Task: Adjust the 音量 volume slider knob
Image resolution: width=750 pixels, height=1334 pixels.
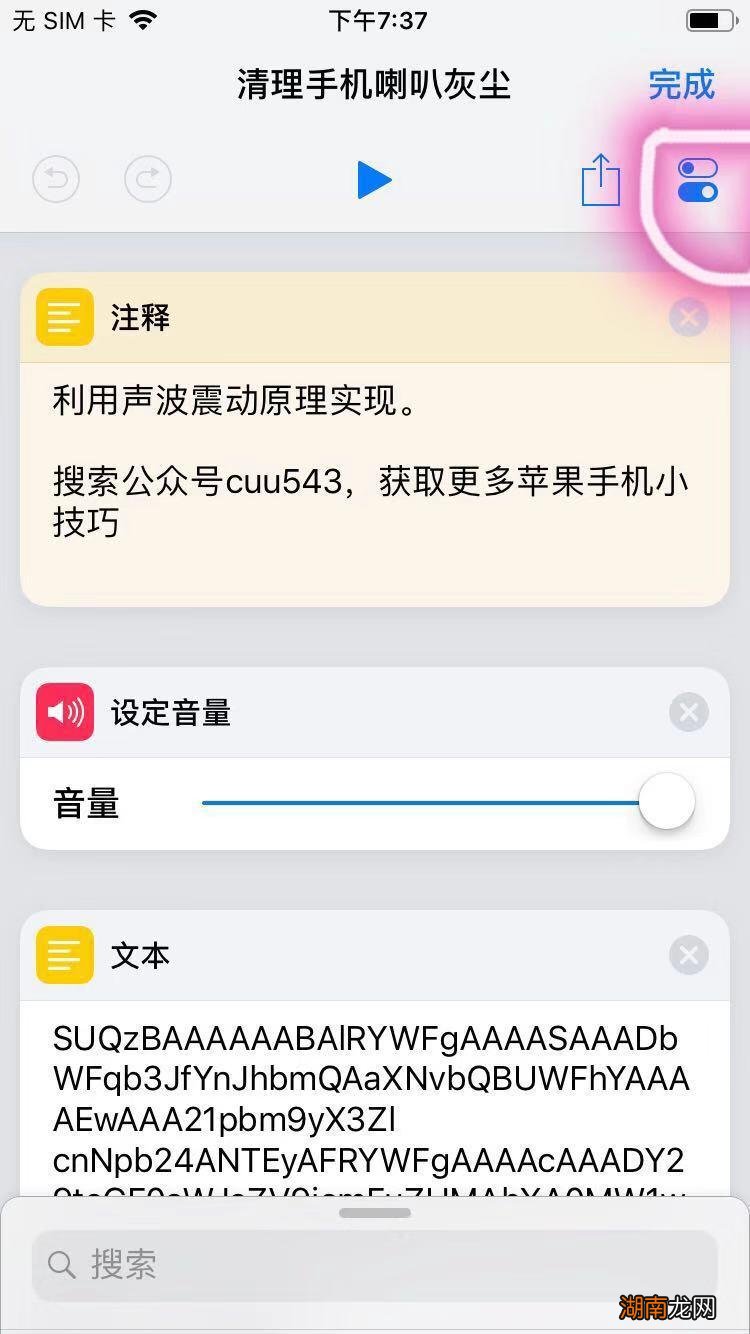Action: pyautogui.click(x=666, y=801)
